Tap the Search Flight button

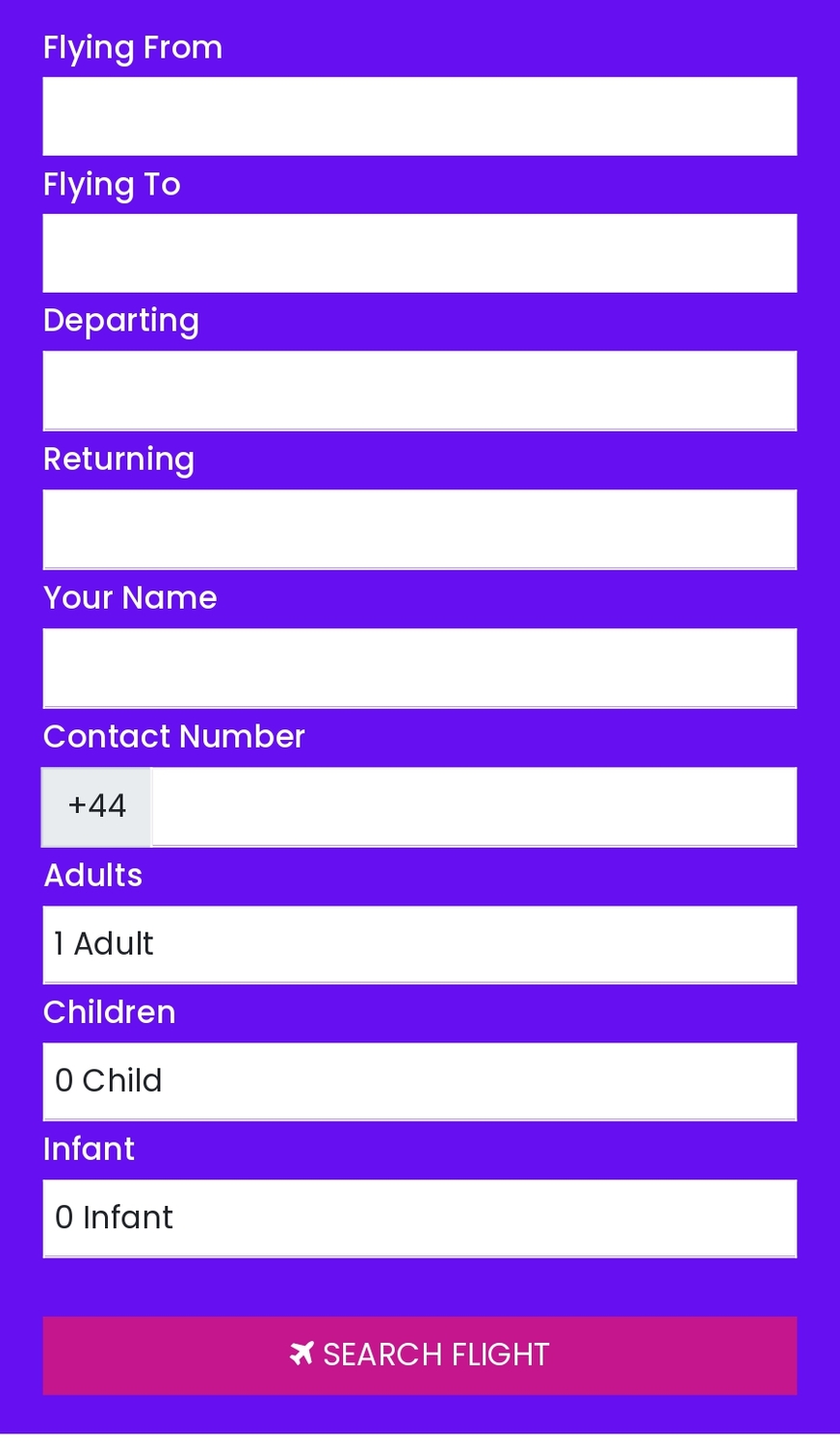(x=419, y=1354)
